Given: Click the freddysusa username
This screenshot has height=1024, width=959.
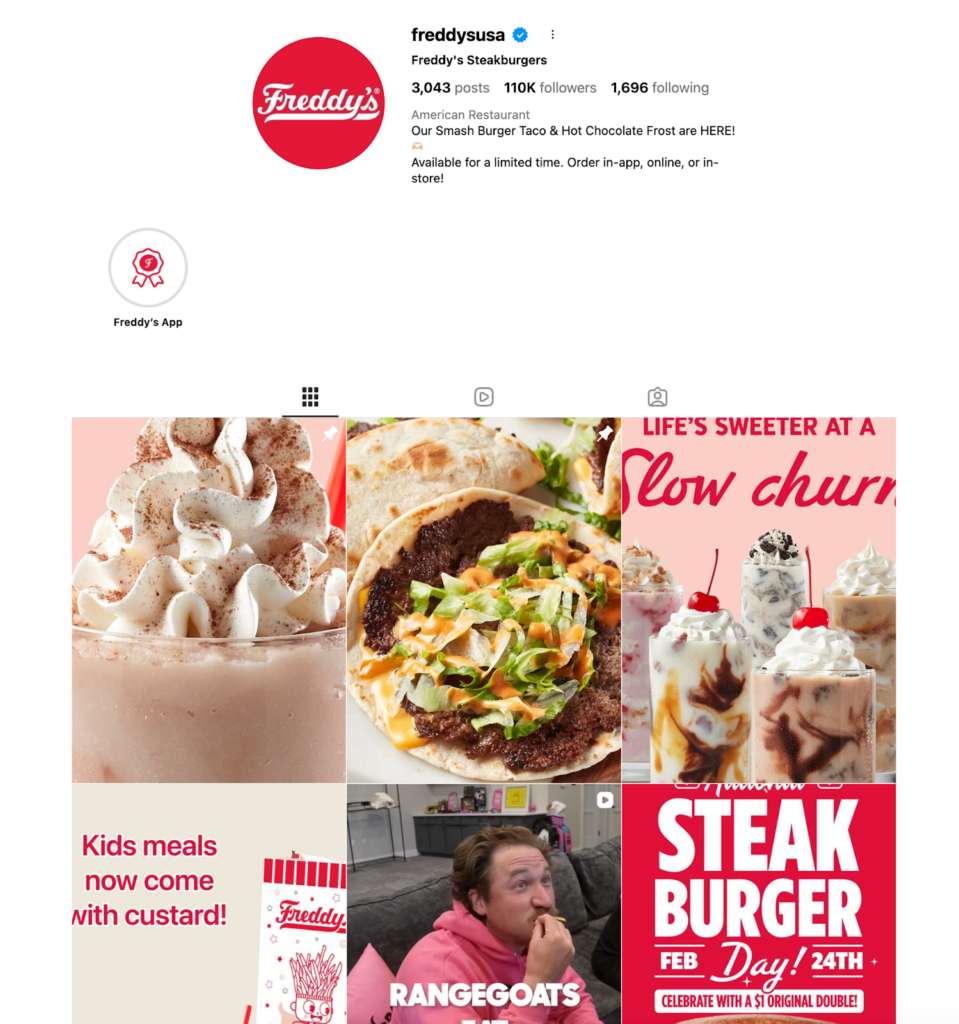Looking at the screenshot, I should pos(457,34).
